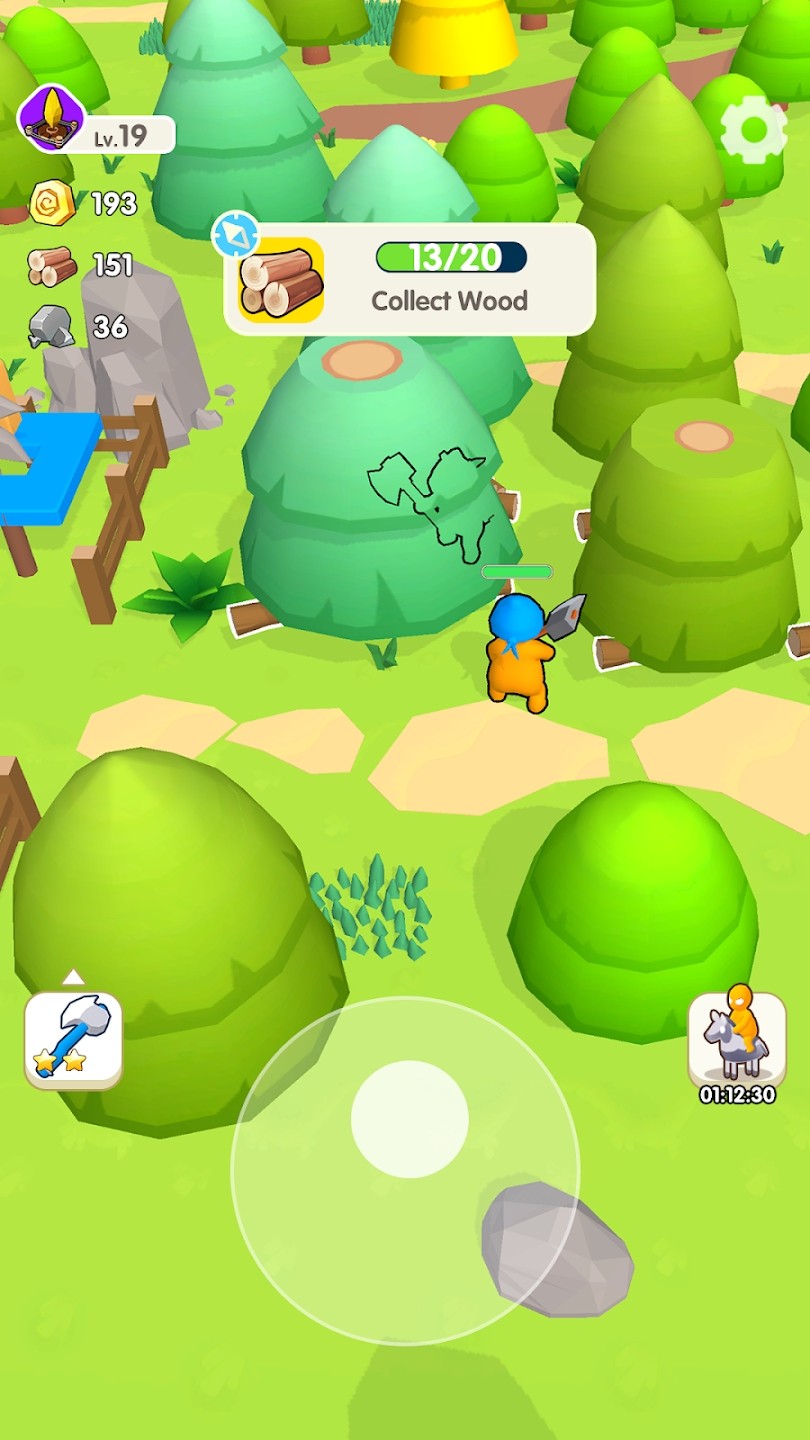Tap the 01:12:30 countdown timer
810x1440 pixels.
point(735,1095)
